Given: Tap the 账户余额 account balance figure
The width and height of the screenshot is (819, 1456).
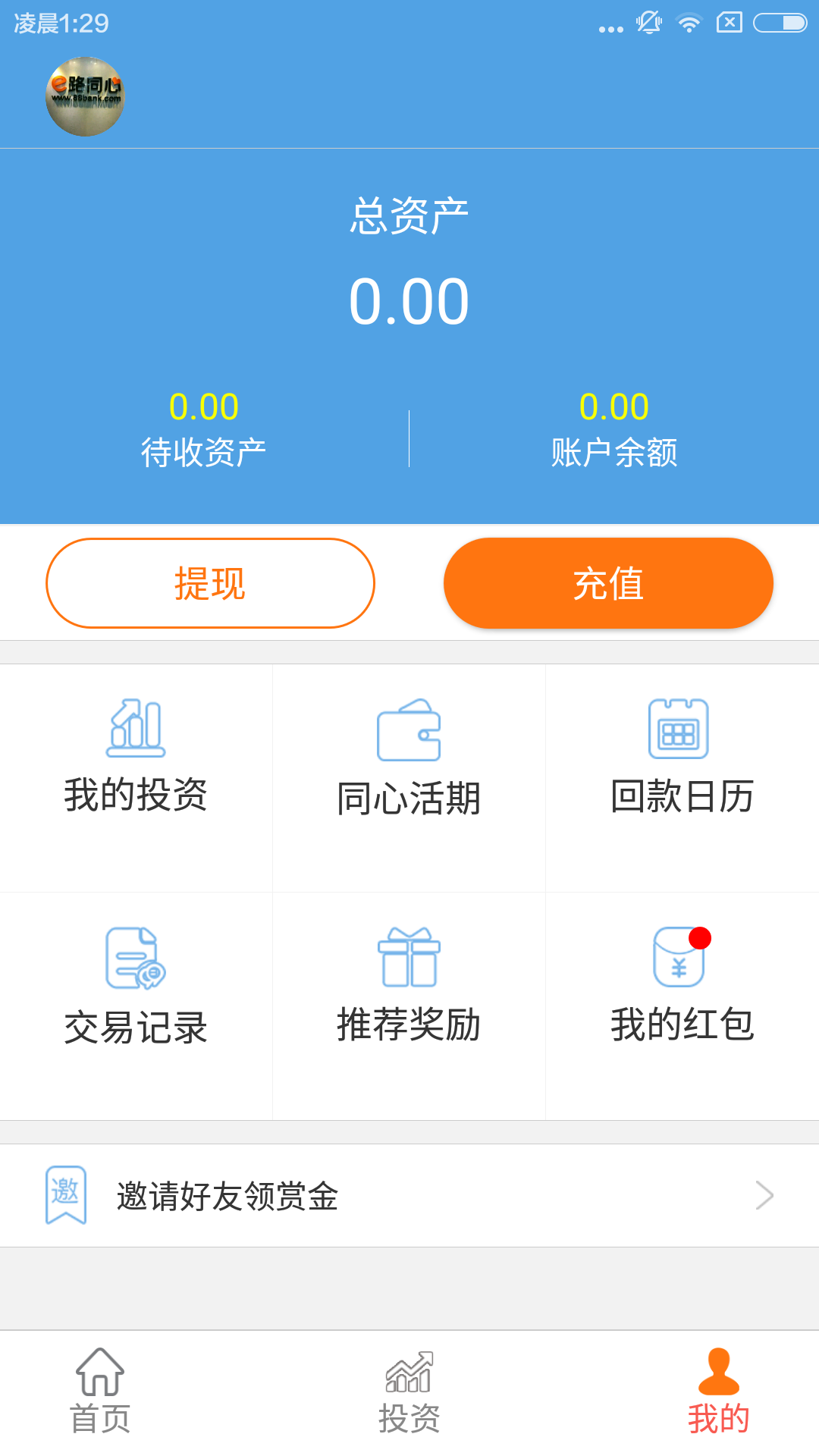Looking at the screenshot, I should click(x=614, y=407).
